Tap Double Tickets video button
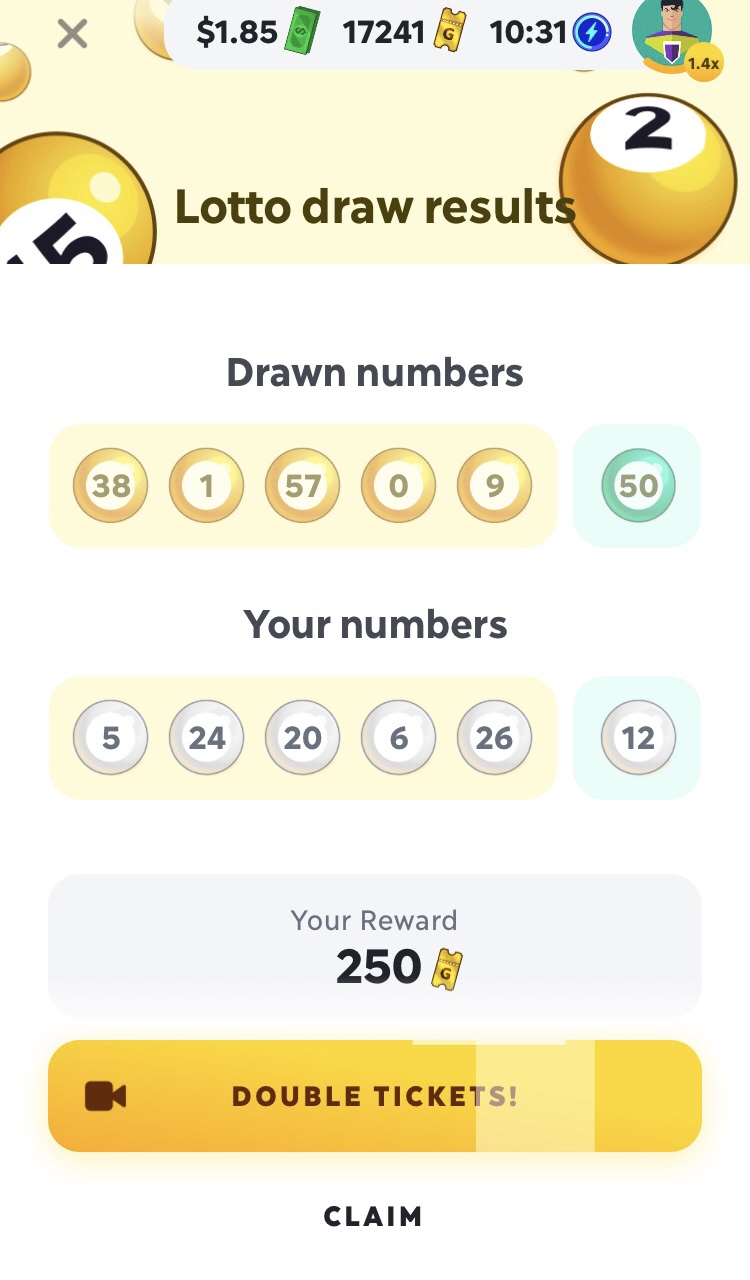The height and width of the screenshot is (1280, 750). coord(375,1096)
